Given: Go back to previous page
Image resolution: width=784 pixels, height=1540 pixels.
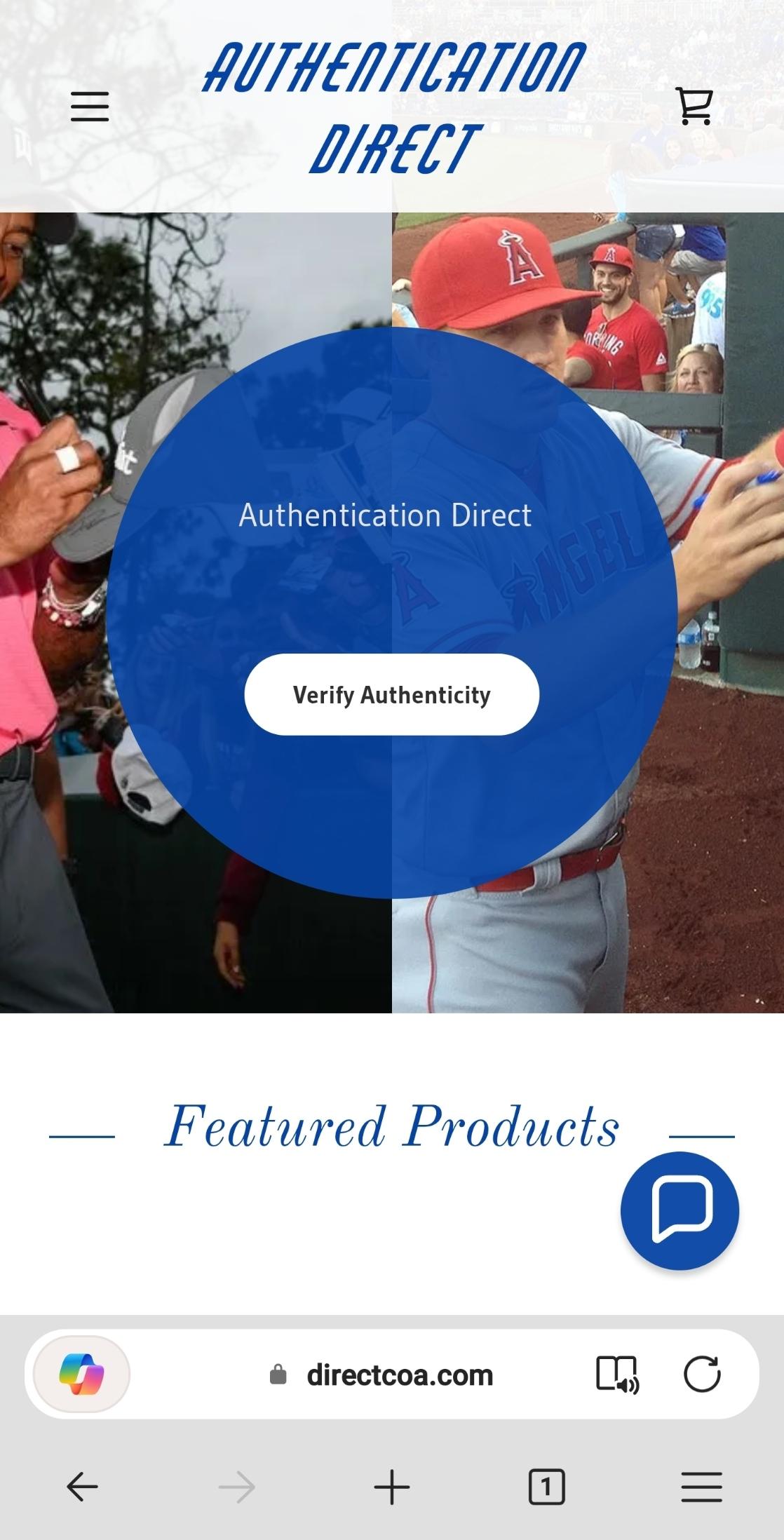Looking at the screenshot, I should coord(82,1486).
